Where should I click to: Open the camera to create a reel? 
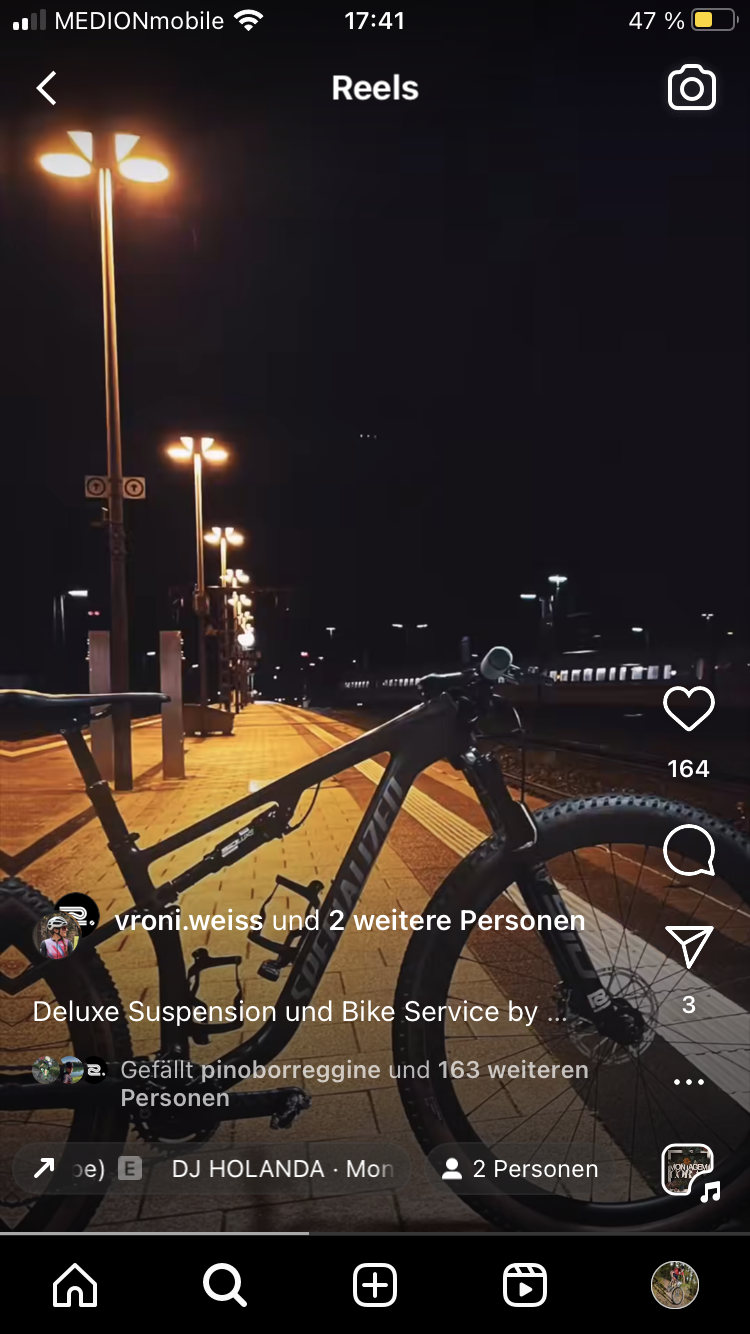(x=692, y=88)
